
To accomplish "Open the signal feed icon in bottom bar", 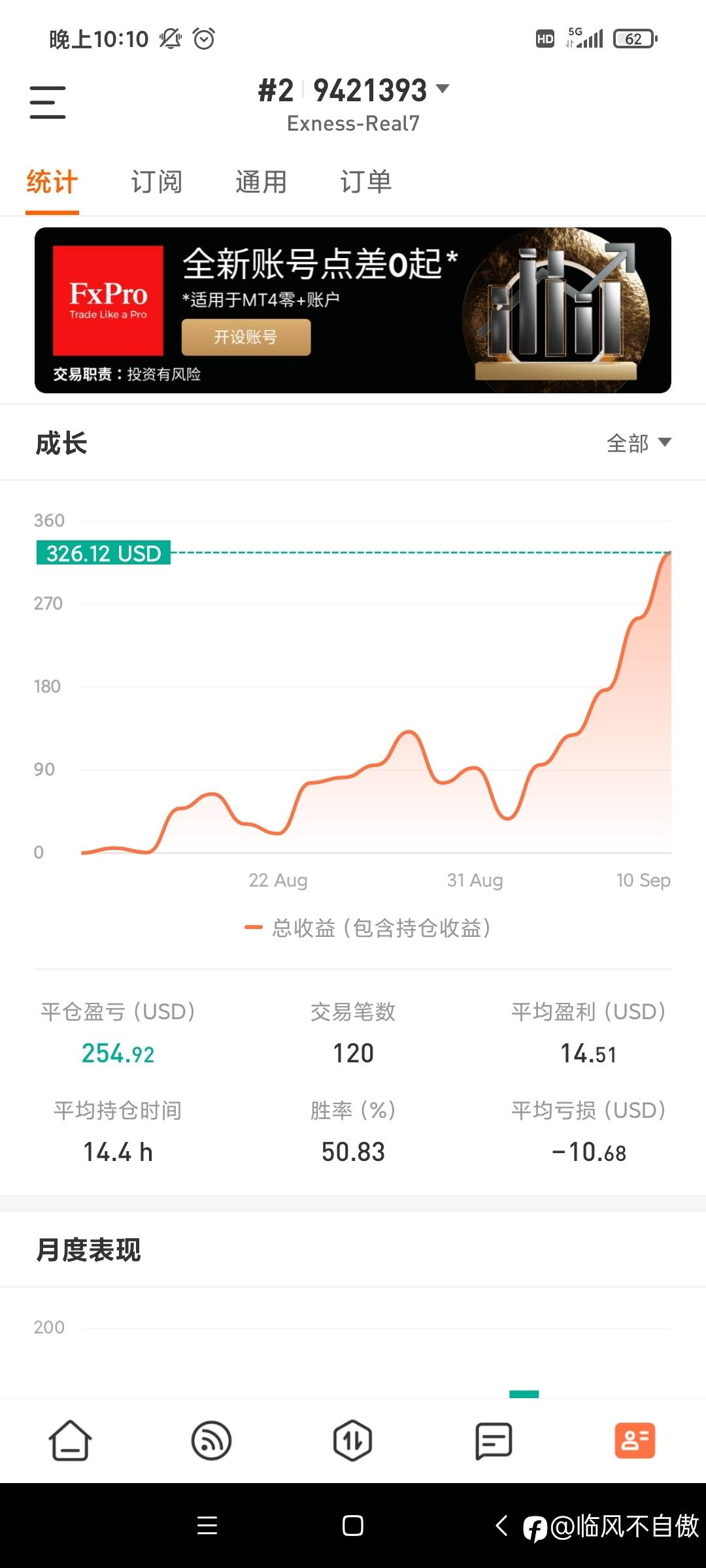I will [x=211, y=1441].
